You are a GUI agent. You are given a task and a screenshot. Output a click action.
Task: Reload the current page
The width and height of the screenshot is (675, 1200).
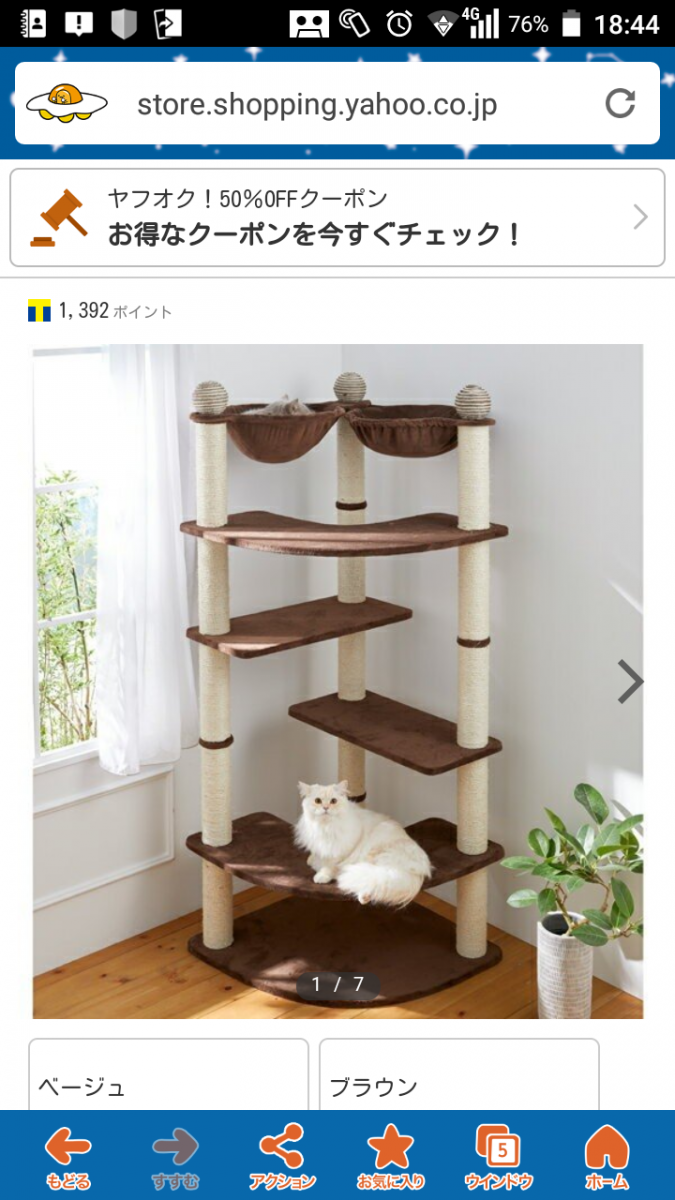(620, 103)
